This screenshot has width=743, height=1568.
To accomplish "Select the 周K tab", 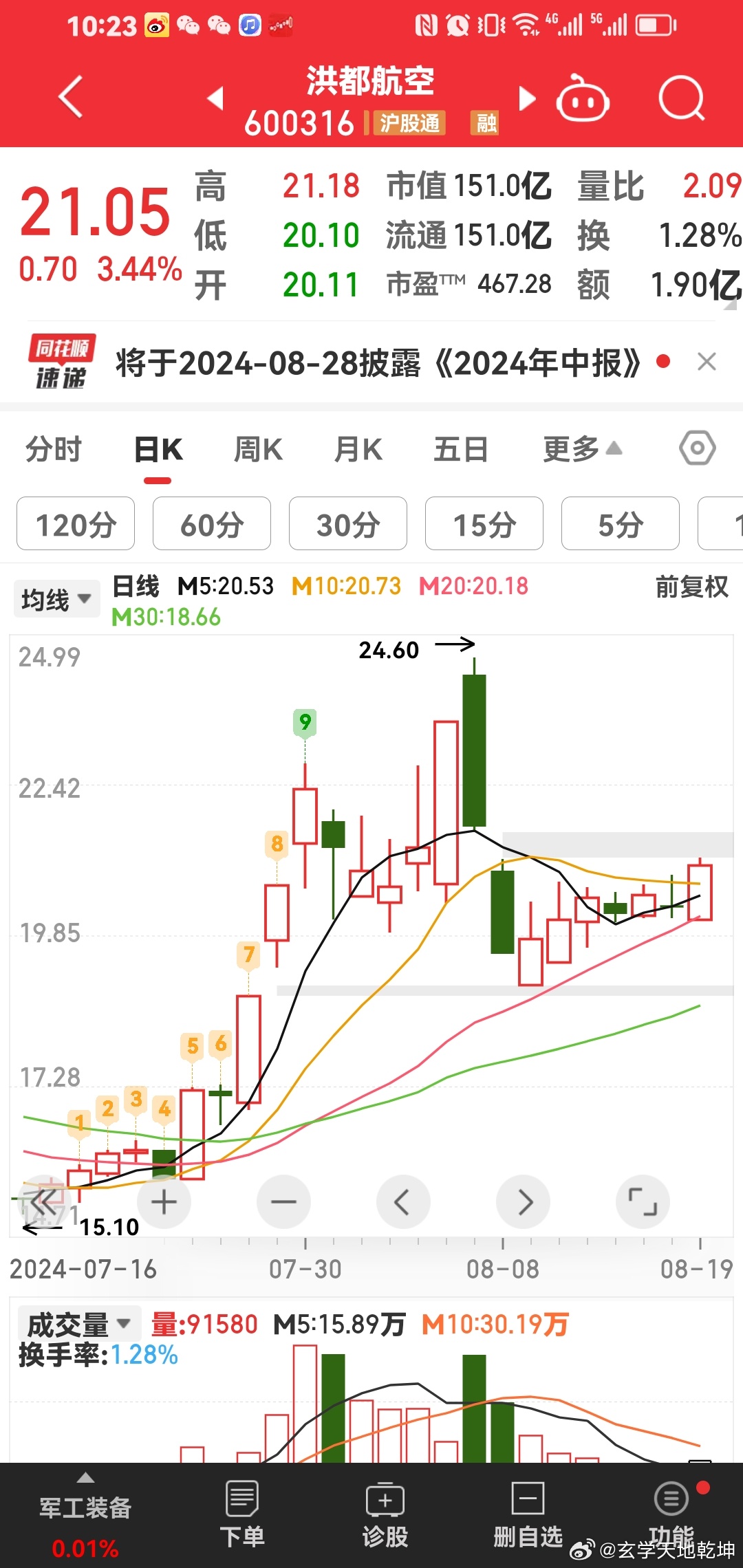I will [258, 450].
